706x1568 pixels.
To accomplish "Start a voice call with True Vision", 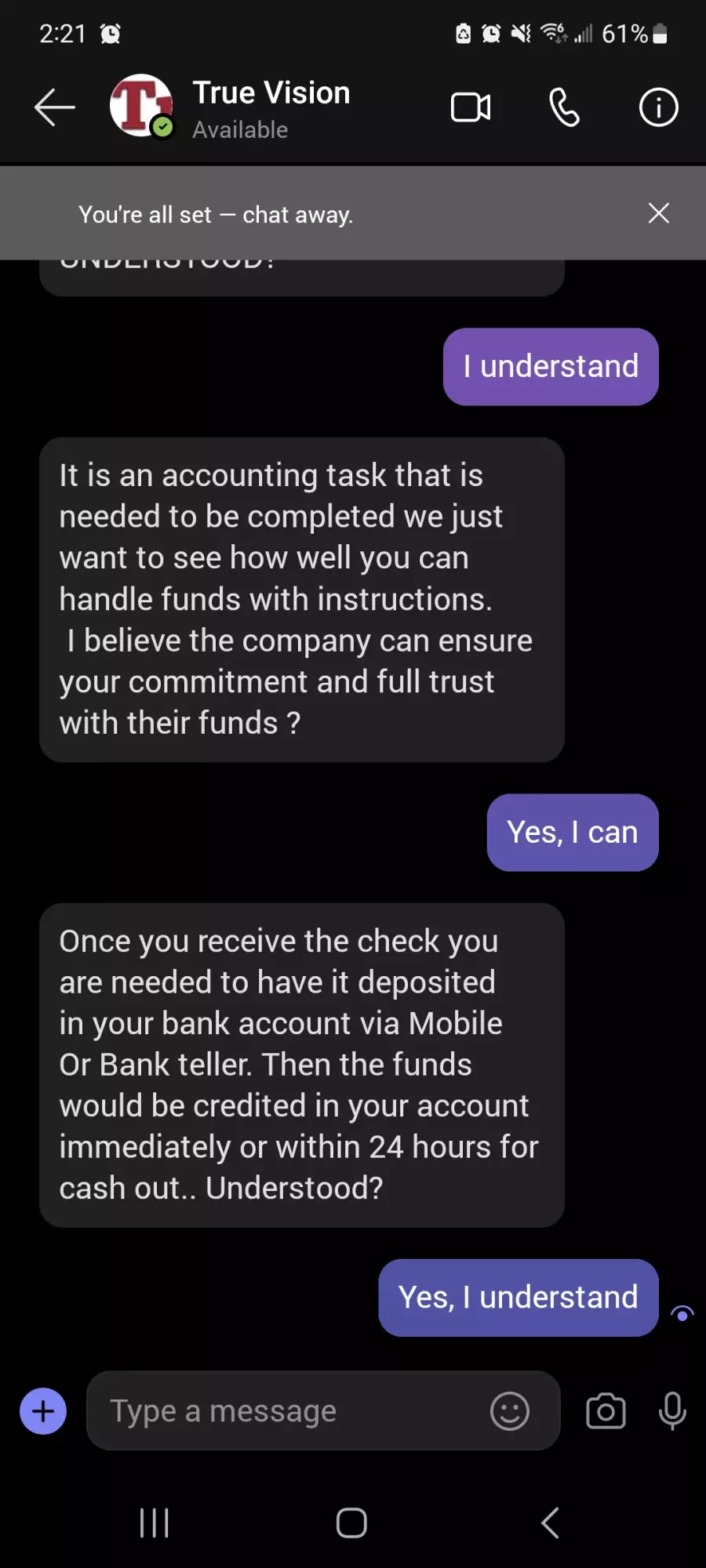I will click(x=564, y=107).
